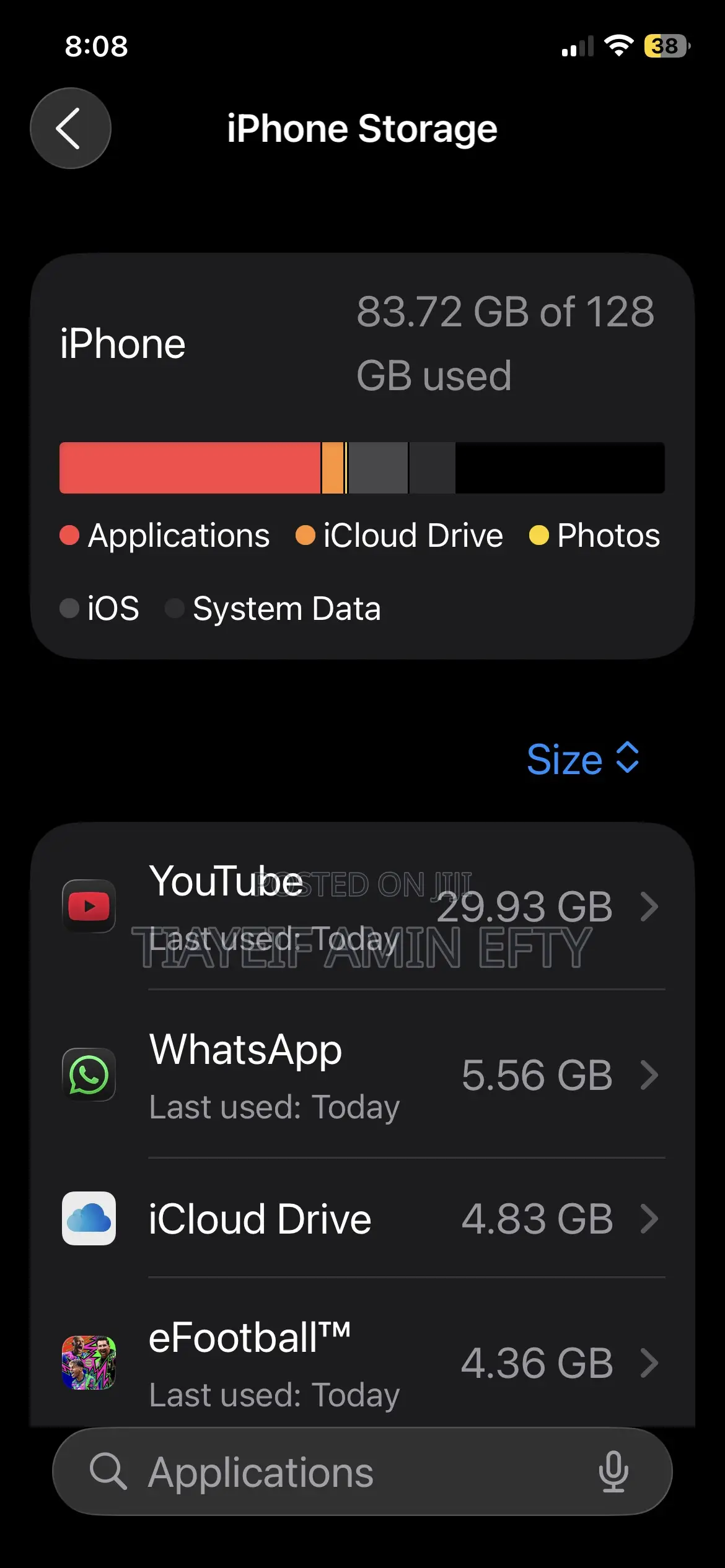This screenshot has width=725, height=1568.
Task: View iCloud Drive storage details
Action: point(362,1218)
